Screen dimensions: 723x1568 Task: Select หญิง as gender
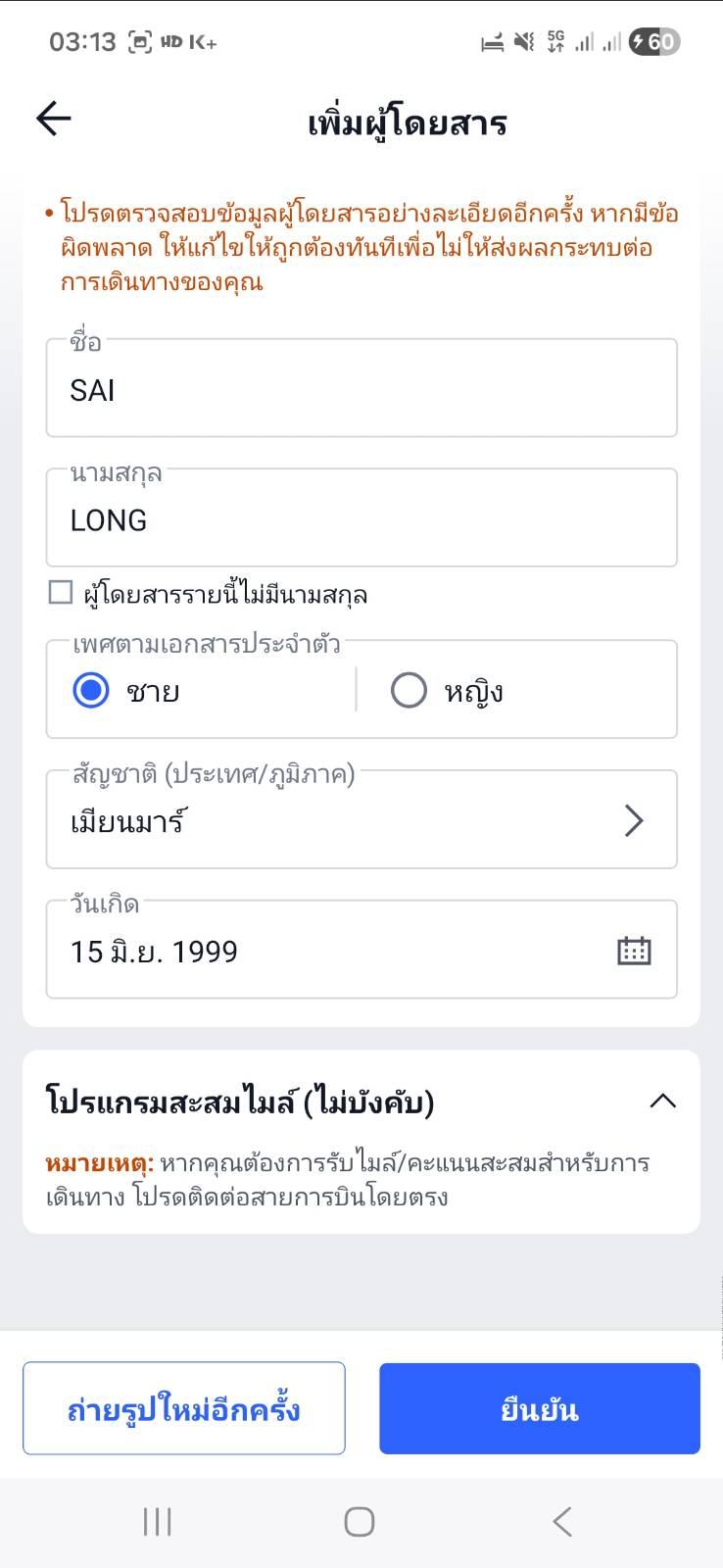point(409,691)
